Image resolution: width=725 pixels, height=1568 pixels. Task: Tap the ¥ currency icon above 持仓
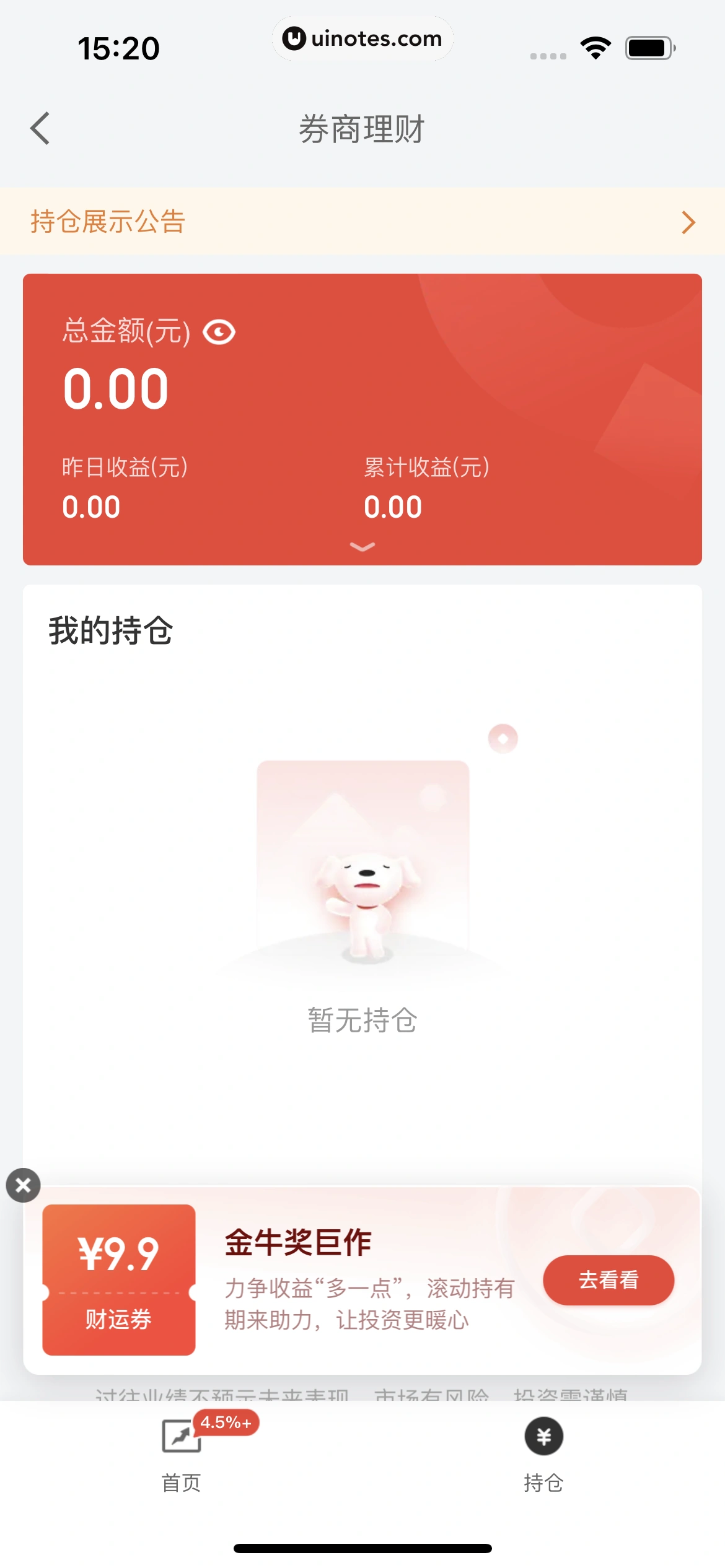tap(543, 1438)
